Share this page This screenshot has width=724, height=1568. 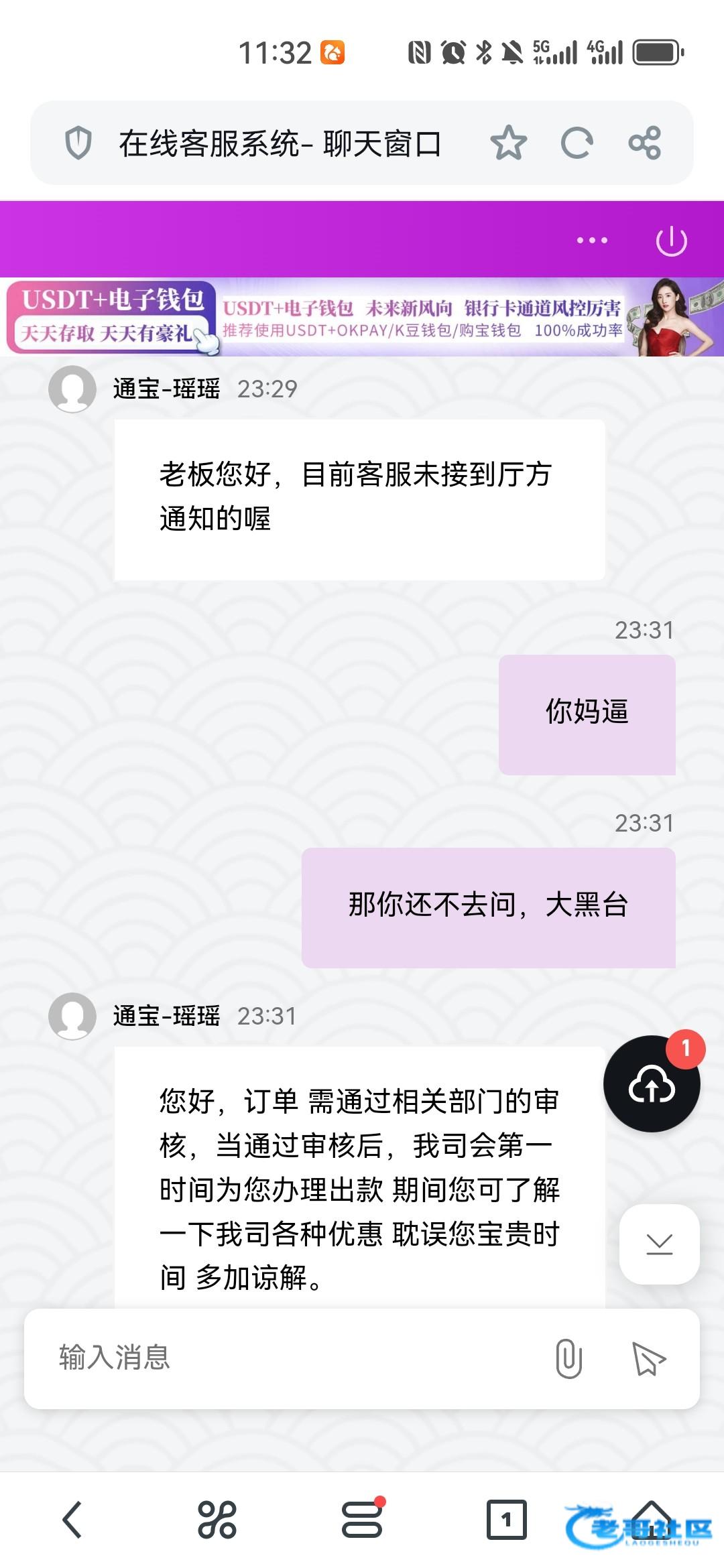point(645,143)
